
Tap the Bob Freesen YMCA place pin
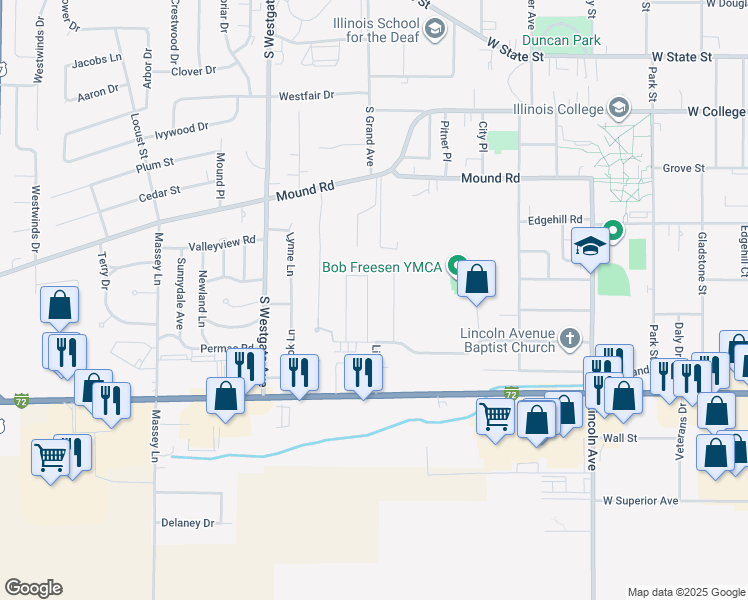pyautogui.click(x=457, y=265)
